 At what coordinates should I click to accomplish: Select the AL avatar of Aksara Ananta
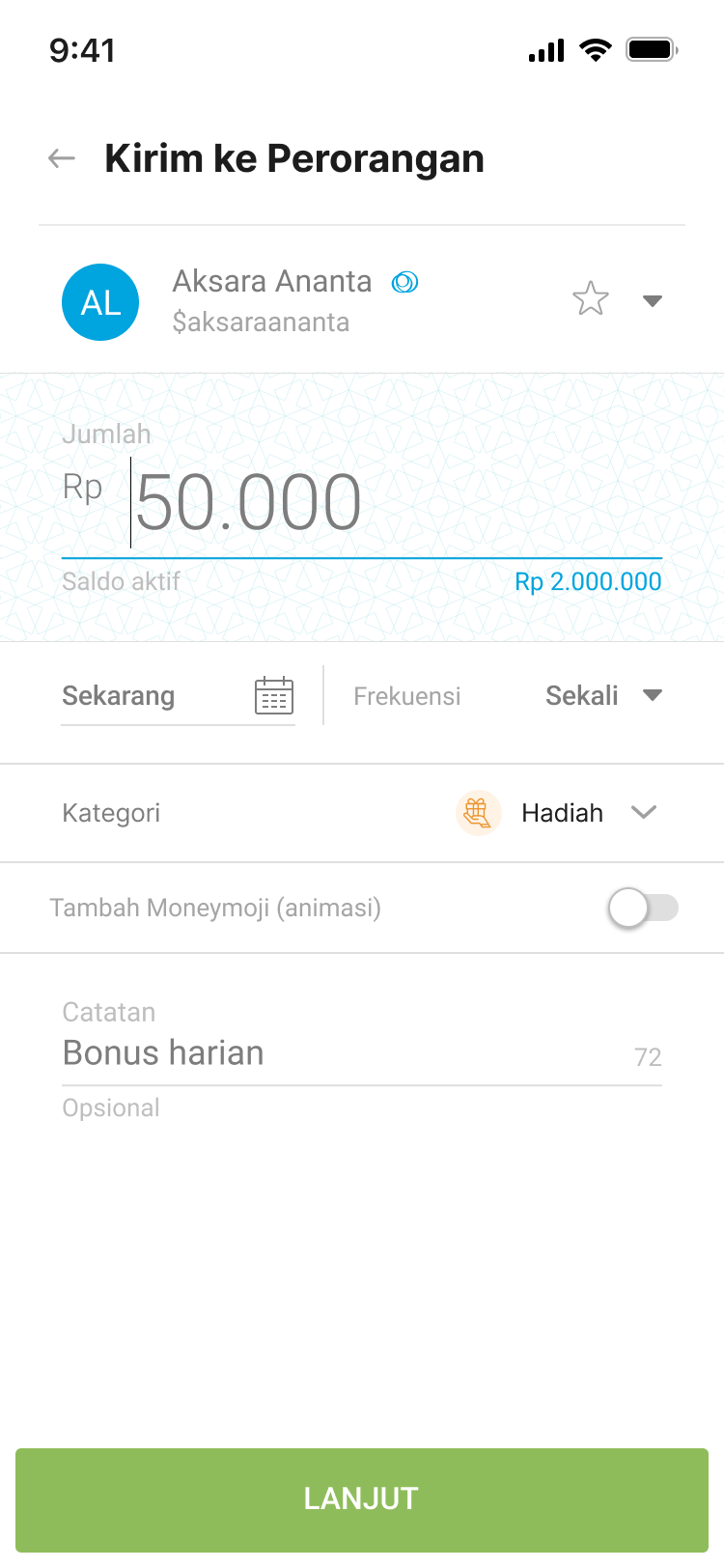(100, 301)
